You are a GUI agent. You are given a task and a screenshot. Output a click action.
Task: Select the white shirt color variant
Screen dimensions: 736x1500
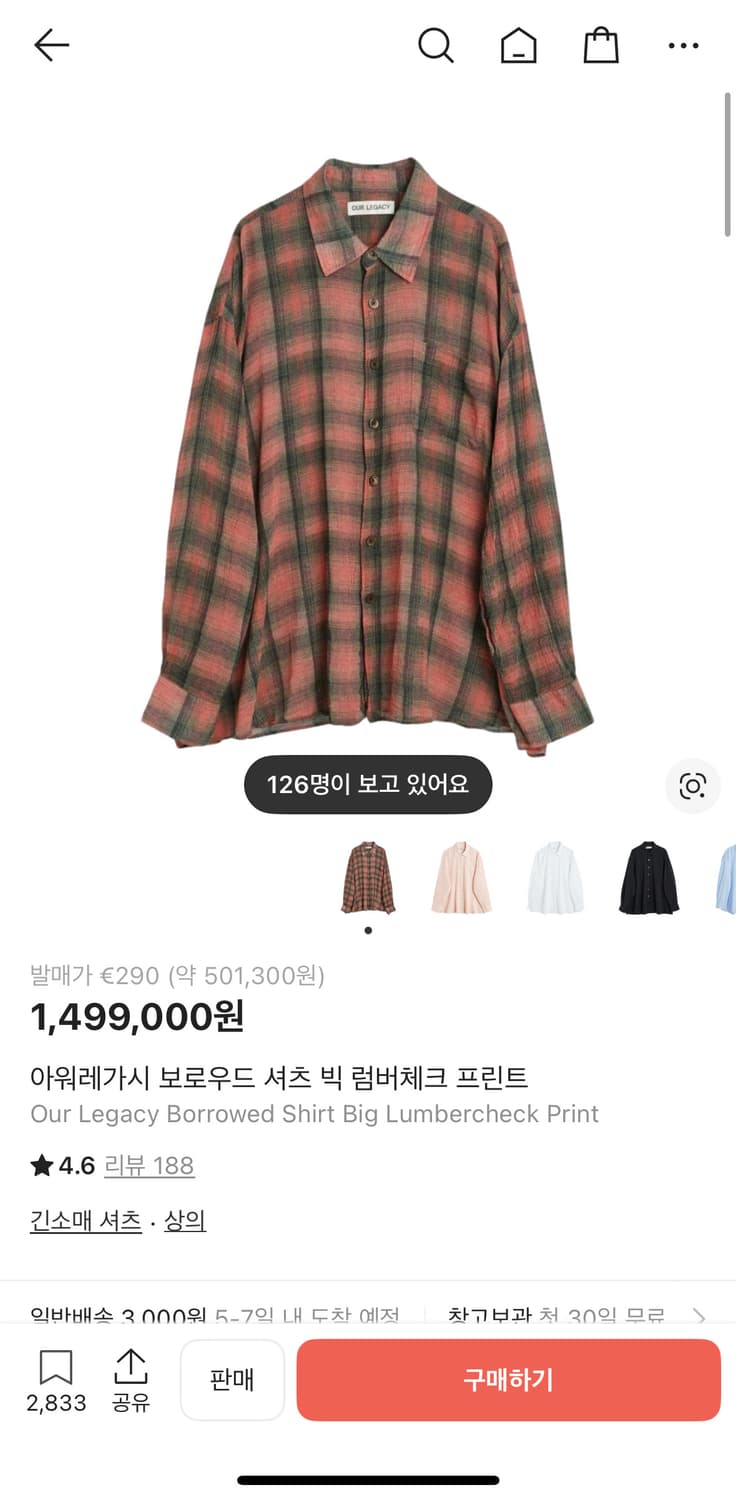[x=554, y=876]
